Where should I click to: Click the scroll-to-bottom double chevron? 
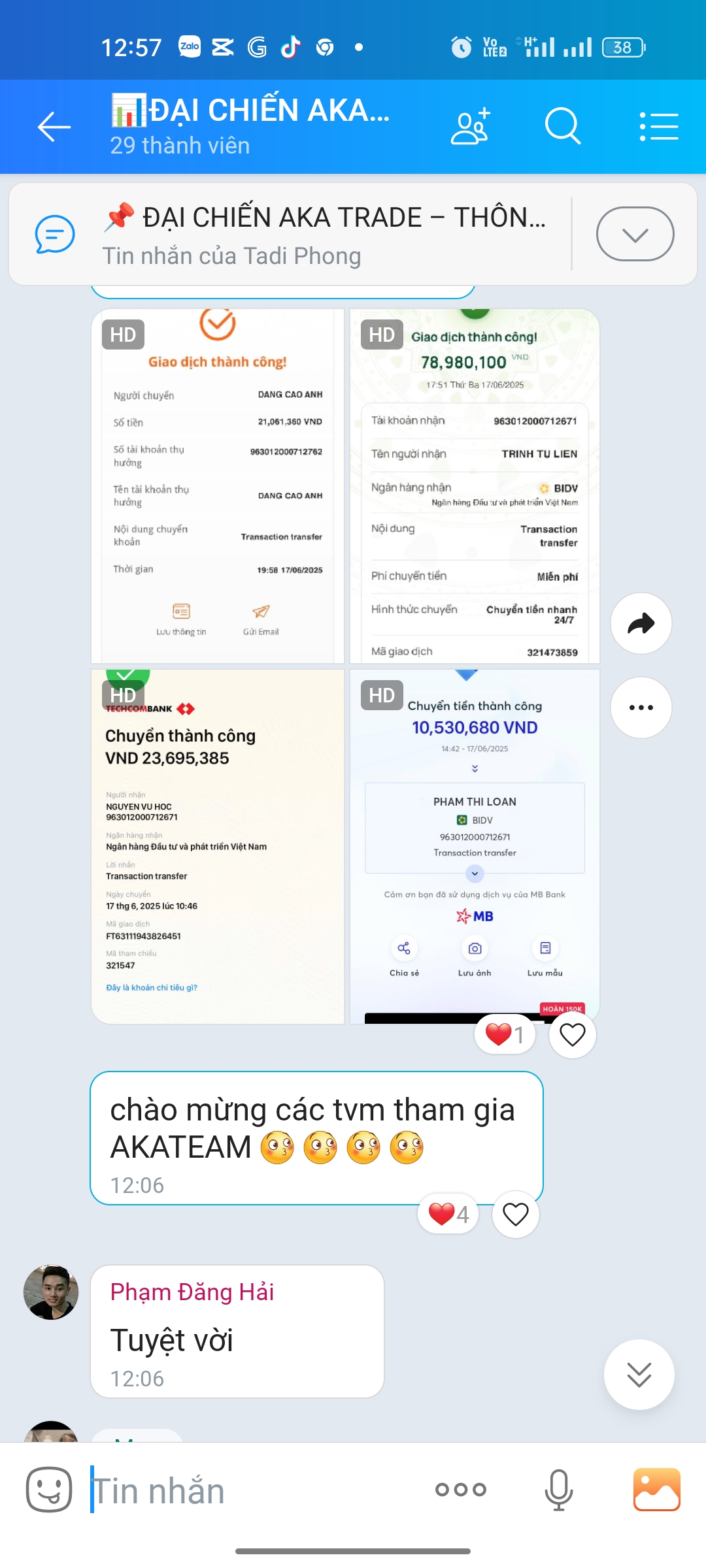click(x=639, y=1375)
